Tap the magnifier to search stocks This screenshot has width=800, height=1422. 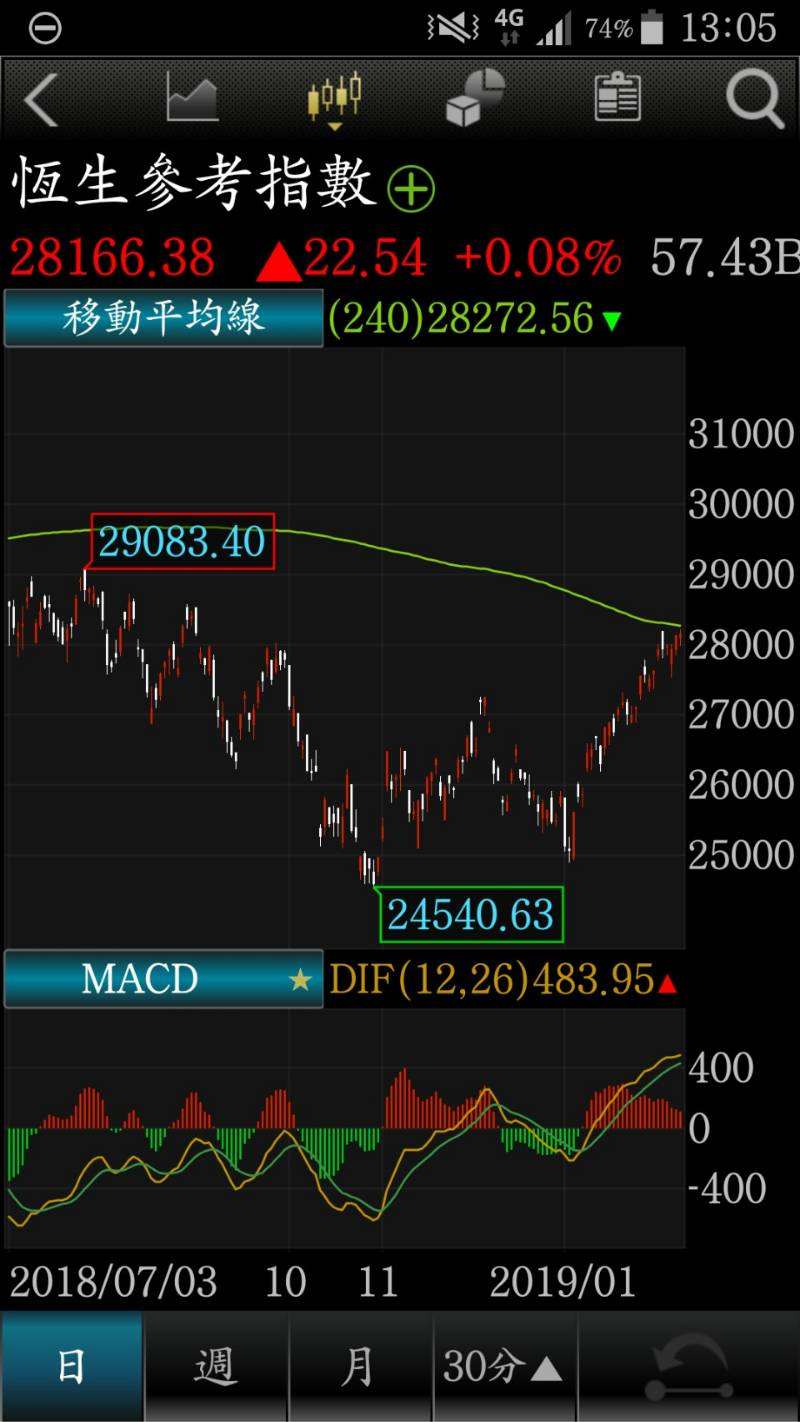click(755, 97)
